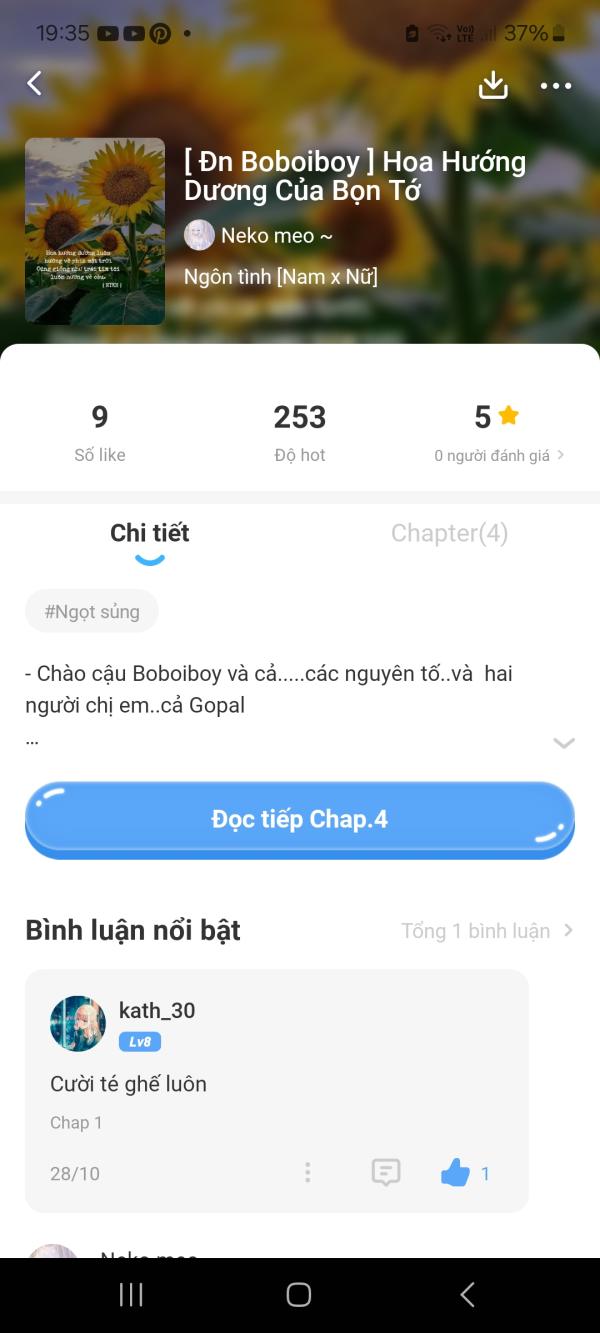View the 0 người đánh giá ratings

click(x=498, y=455)
